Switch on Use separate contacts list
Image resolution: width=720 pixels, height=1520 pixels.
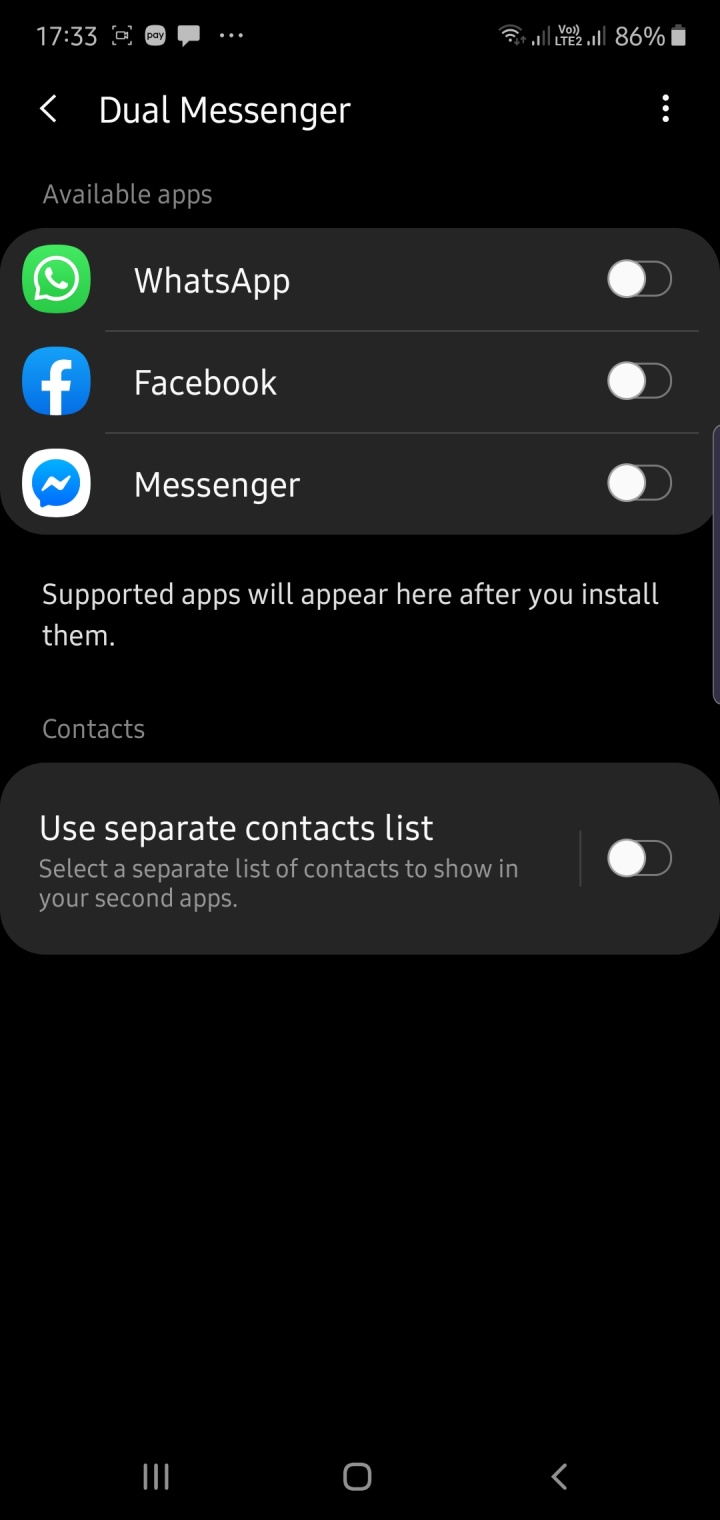tap(639, 858)
